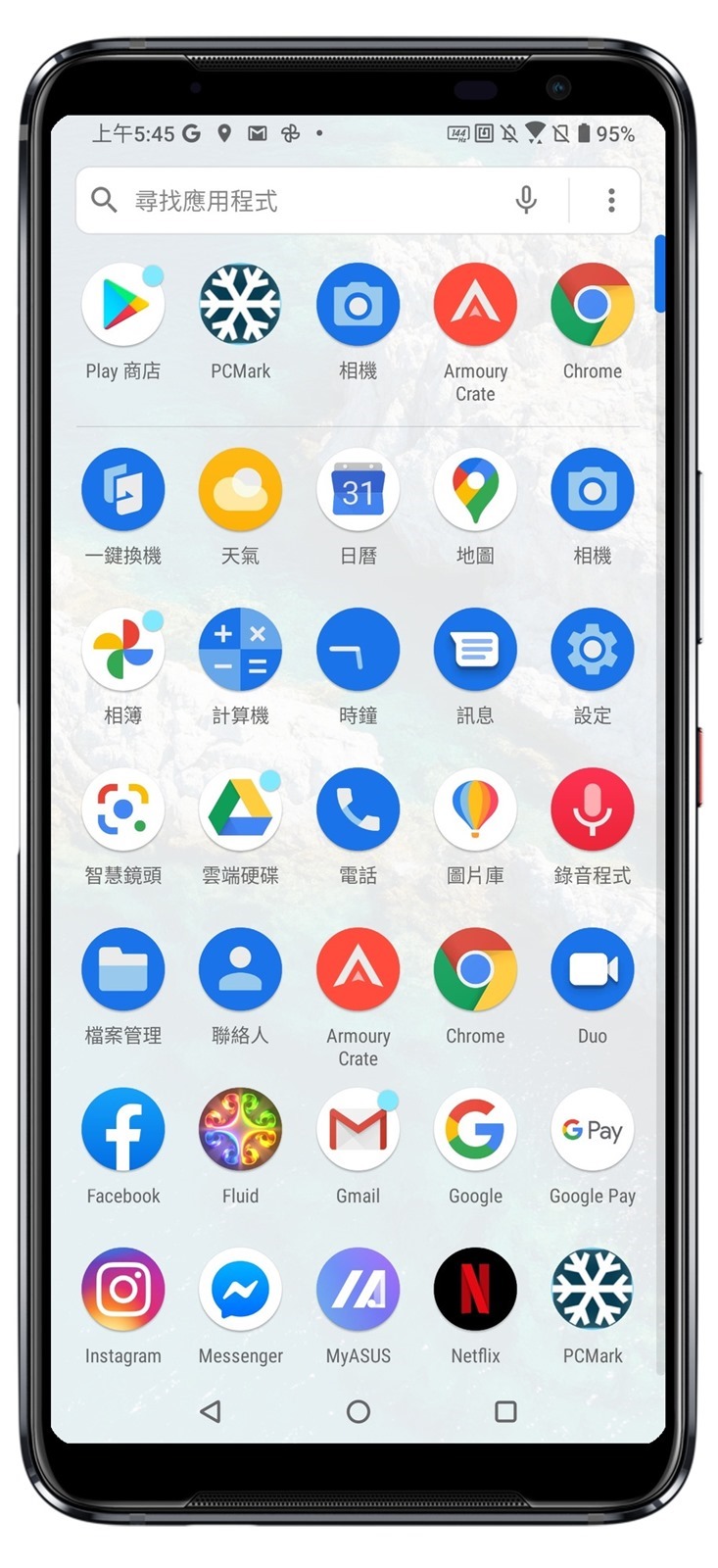Open the 日曆 calendar app
Screen dimensions: 718x1568
[x=358, y=490]
